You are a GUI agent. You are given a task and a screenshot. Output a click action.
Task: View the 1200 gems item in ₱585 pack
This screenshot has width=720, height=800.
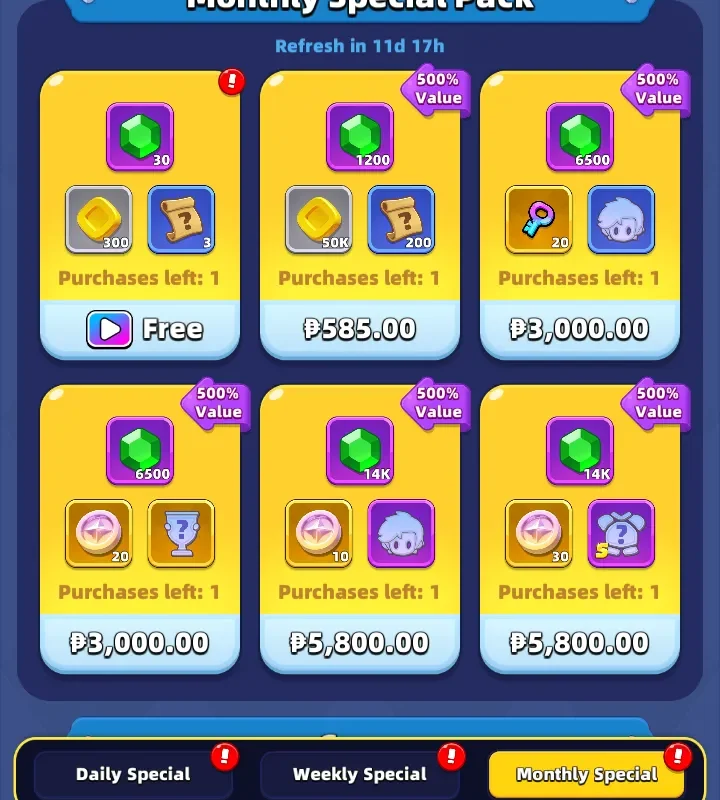tap(360, 137)
